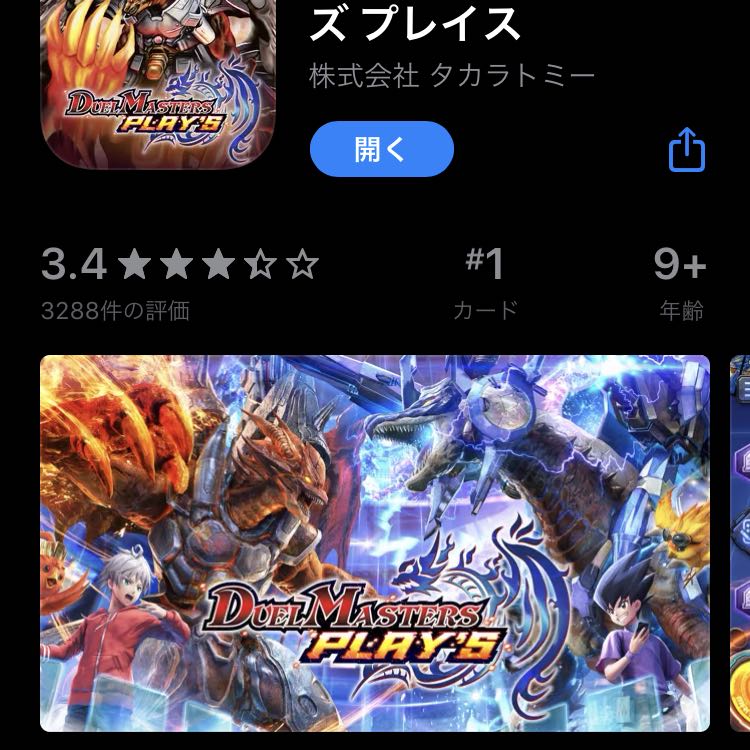Open developer page 株式会社 タカラトミー
Image resolution: width=750 pixels, height=750 pixels.
(452, 77)
